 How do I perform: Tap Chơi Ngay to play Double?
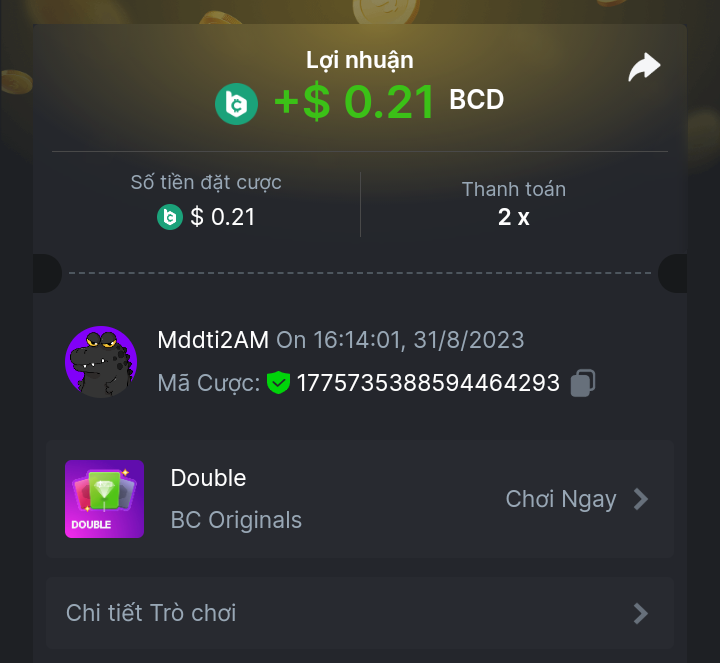(576, 499)
